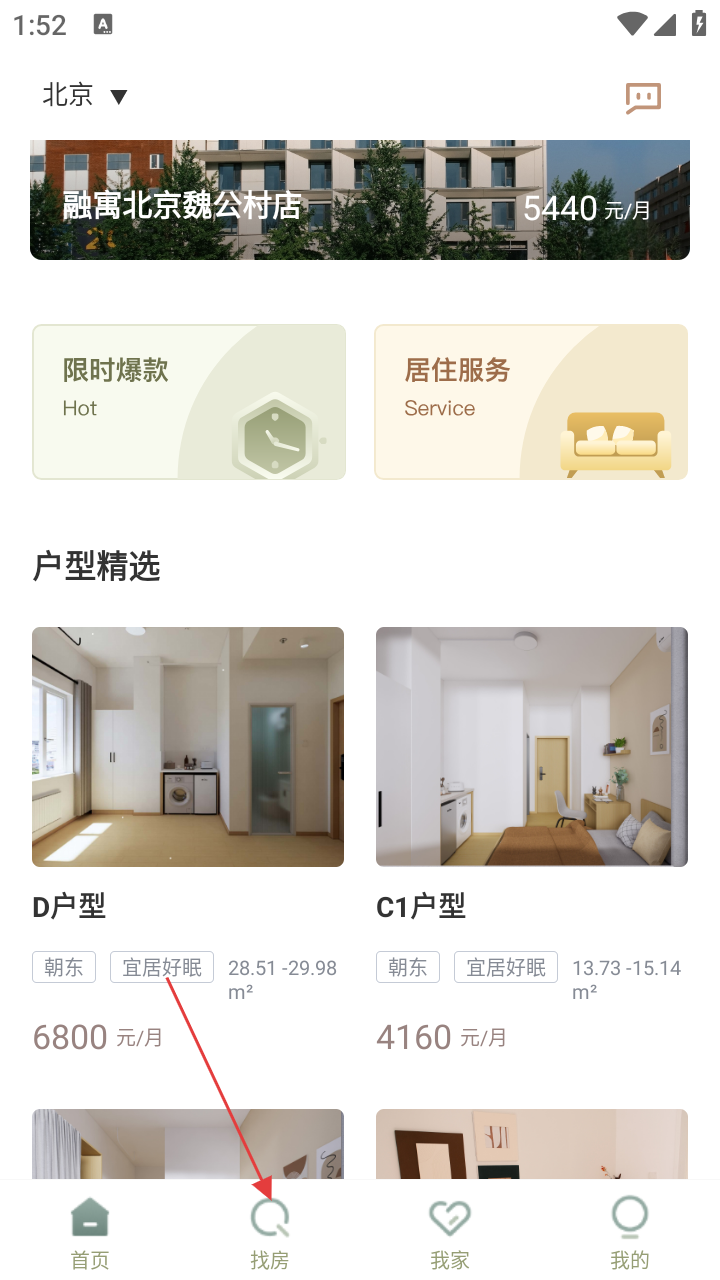View the D户型 room listing
The width and height of the screenshot is (720, 1280).
[188, 746]
